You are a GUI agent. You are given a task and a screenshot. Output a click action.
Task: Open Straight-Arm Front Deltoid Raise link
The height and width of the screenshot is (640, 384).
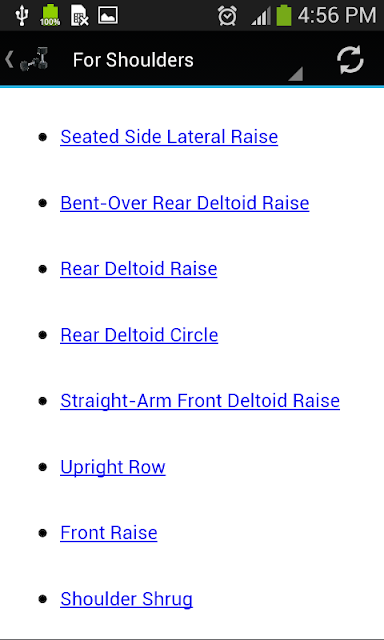[x=200, y=401]
